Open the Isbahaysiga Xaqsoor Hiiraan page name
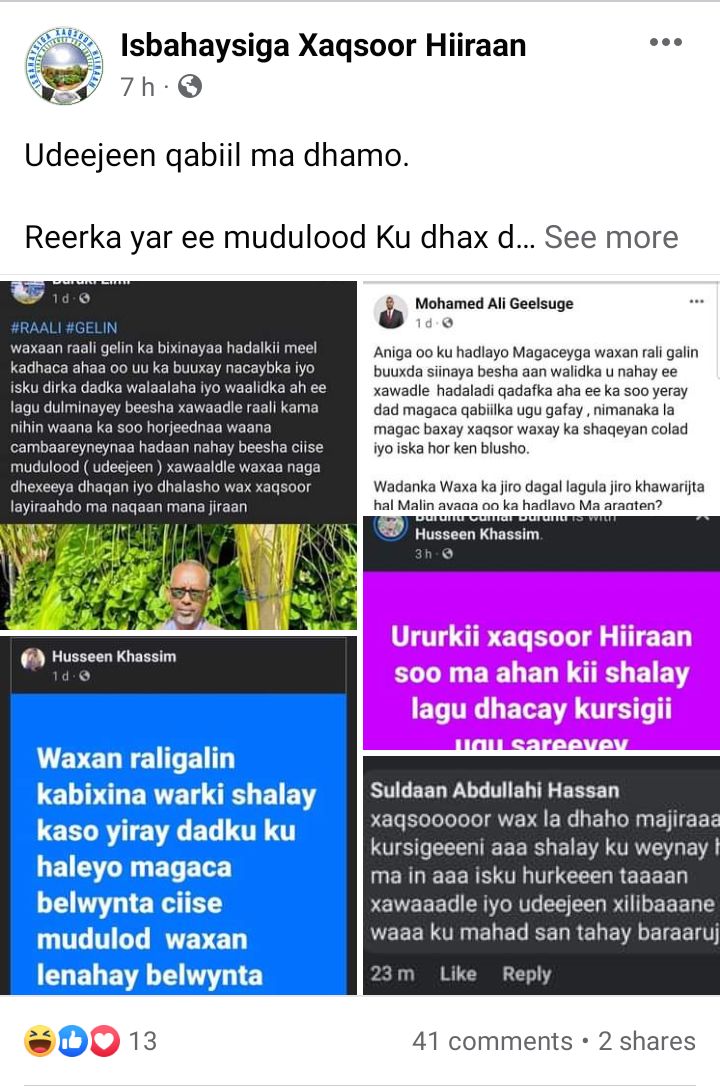The height and width of the screenshot is (1092, 720). pos(323,45)
